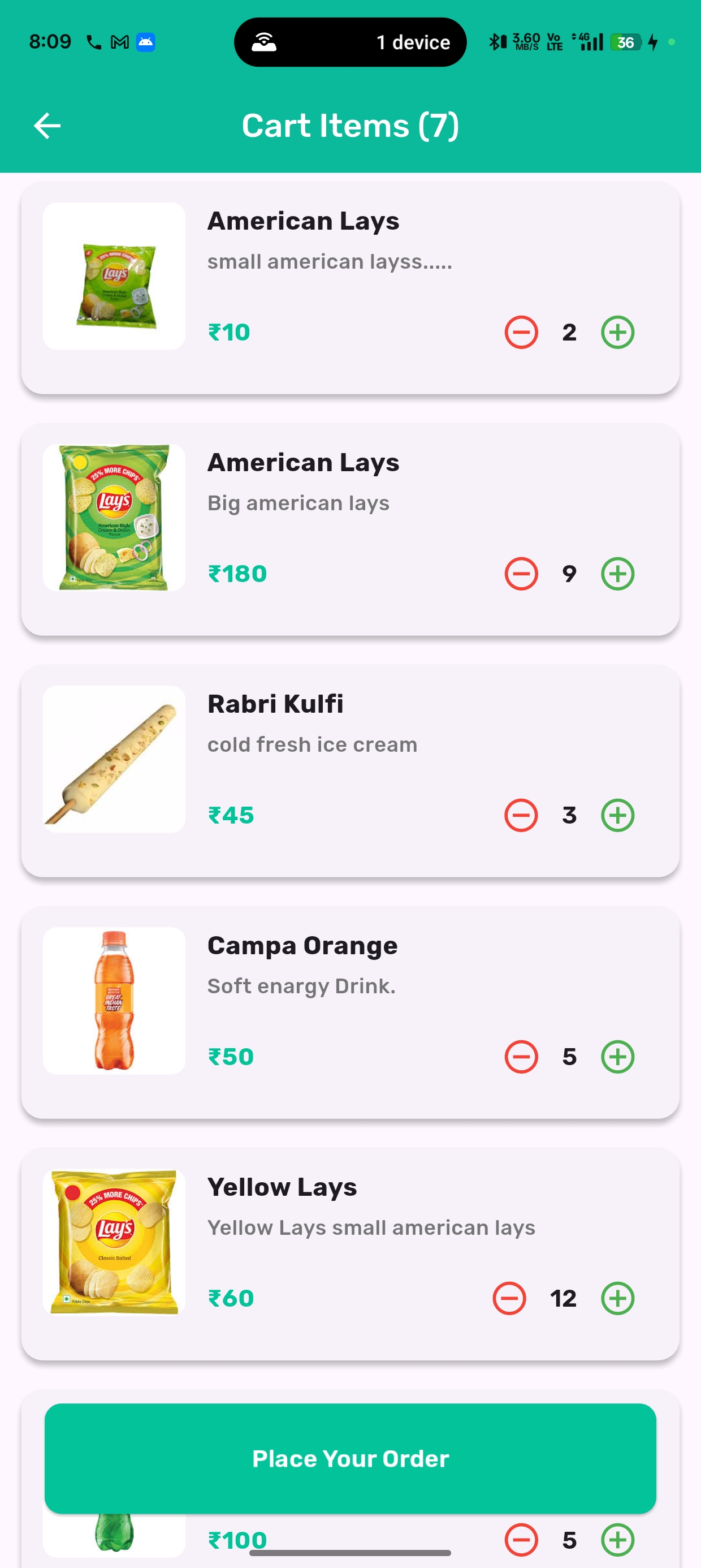Screen dimensions: 701x1568
Task: Increase Yellow Lays quantity
Action: pyautogui.click(x=618, y=1298)
